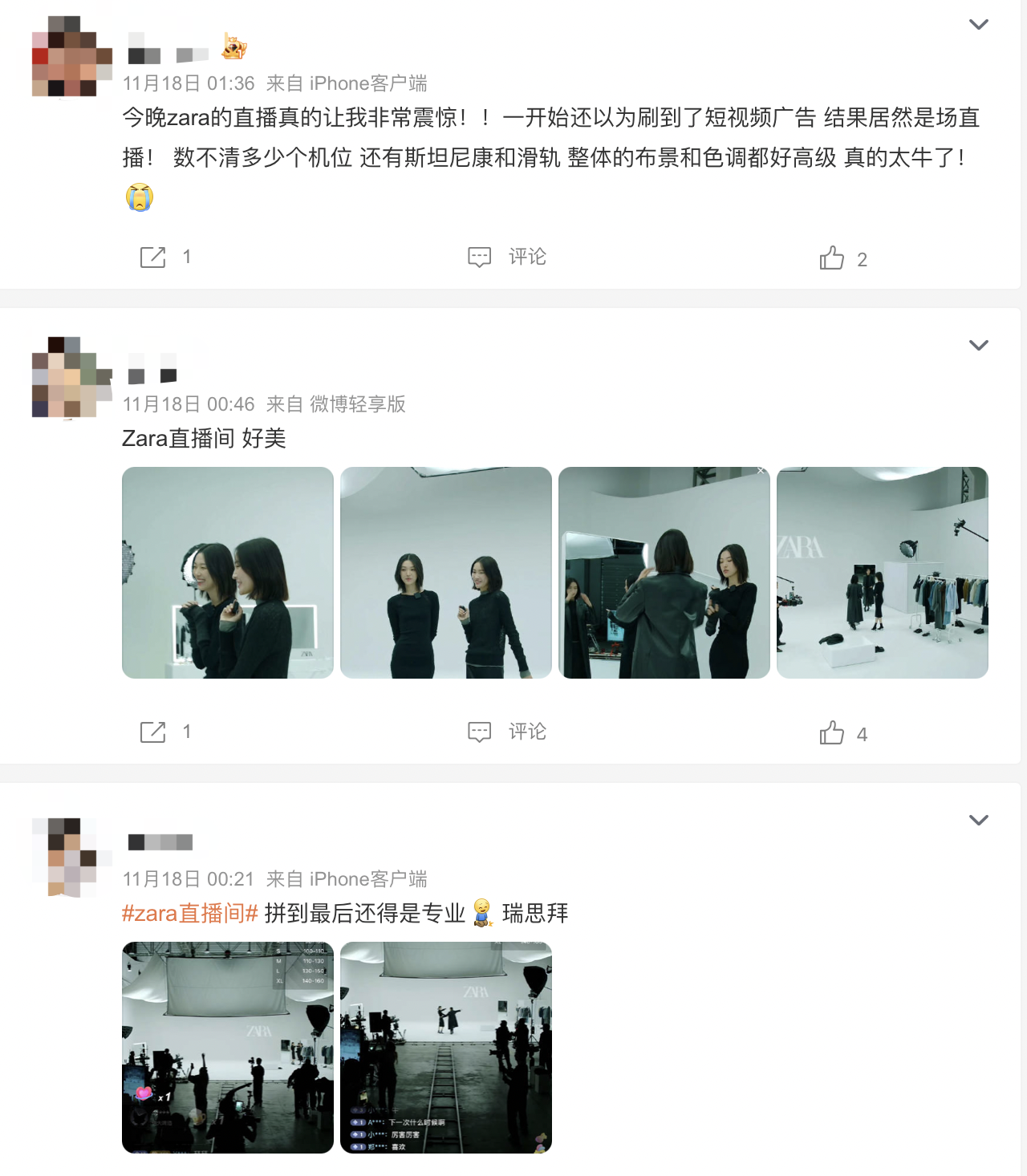Screen dimensions: 1027x1176
Task: Open the #zara直播间# hashtag
Action: 190,914
